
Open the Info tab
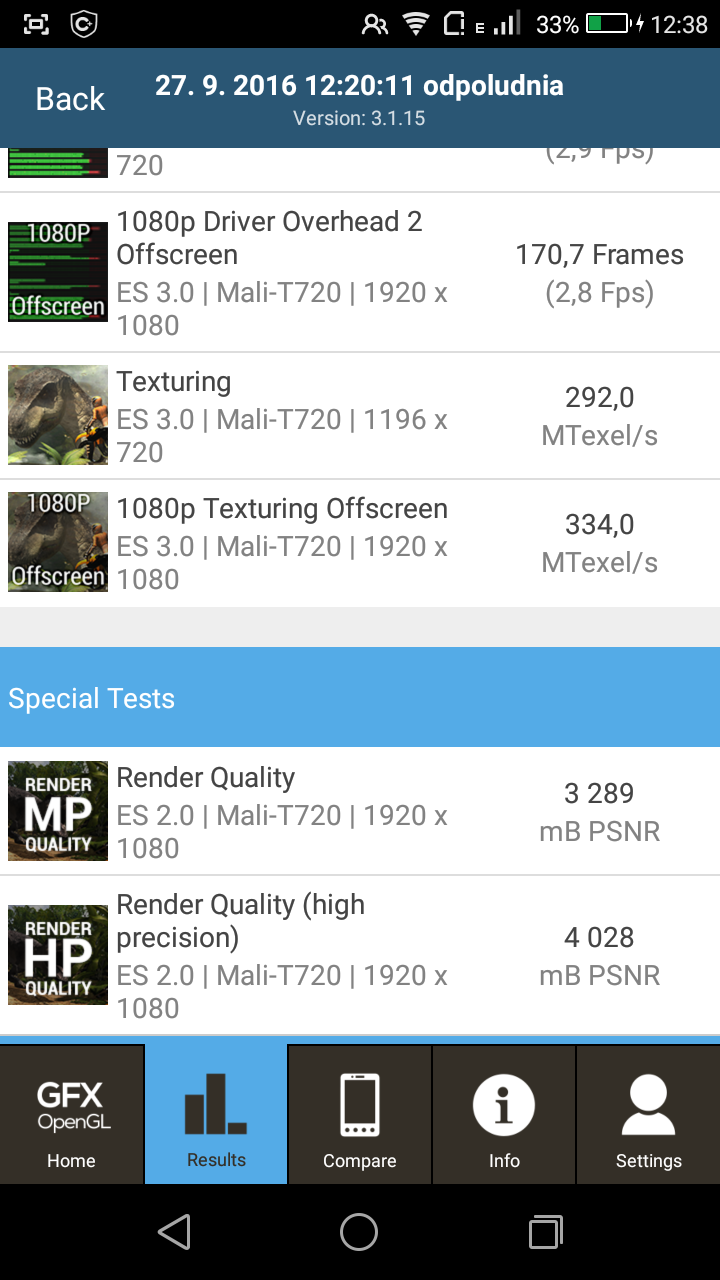point(504,1114)
